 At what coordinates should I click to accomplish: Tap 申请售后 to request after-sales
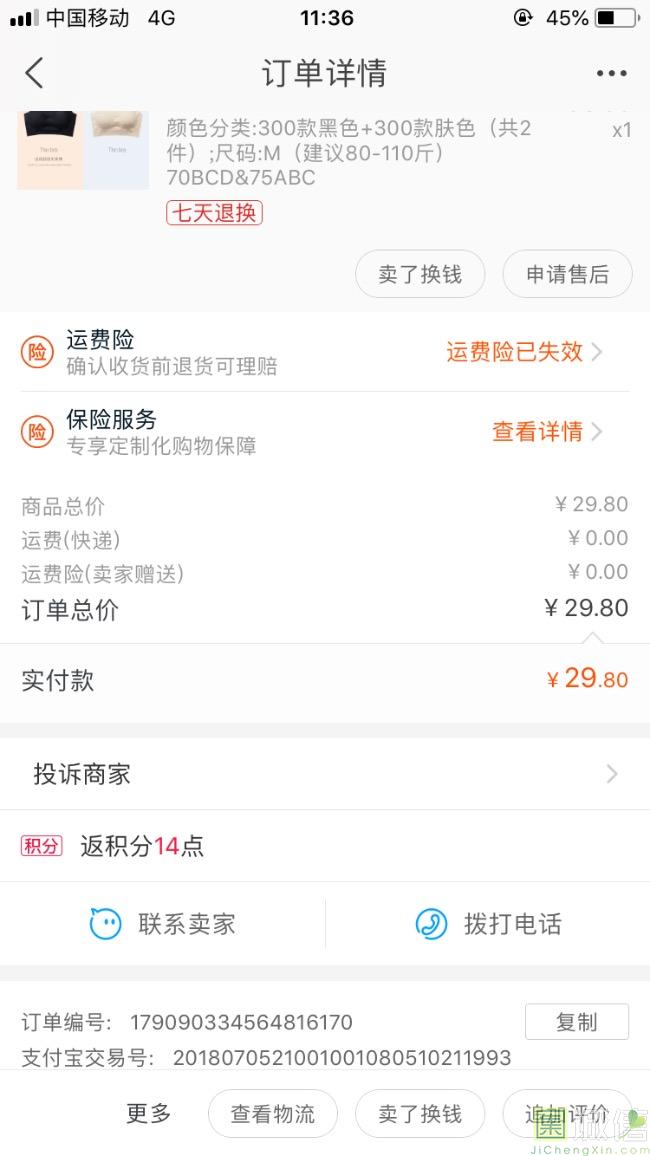[x=567, y=274]
